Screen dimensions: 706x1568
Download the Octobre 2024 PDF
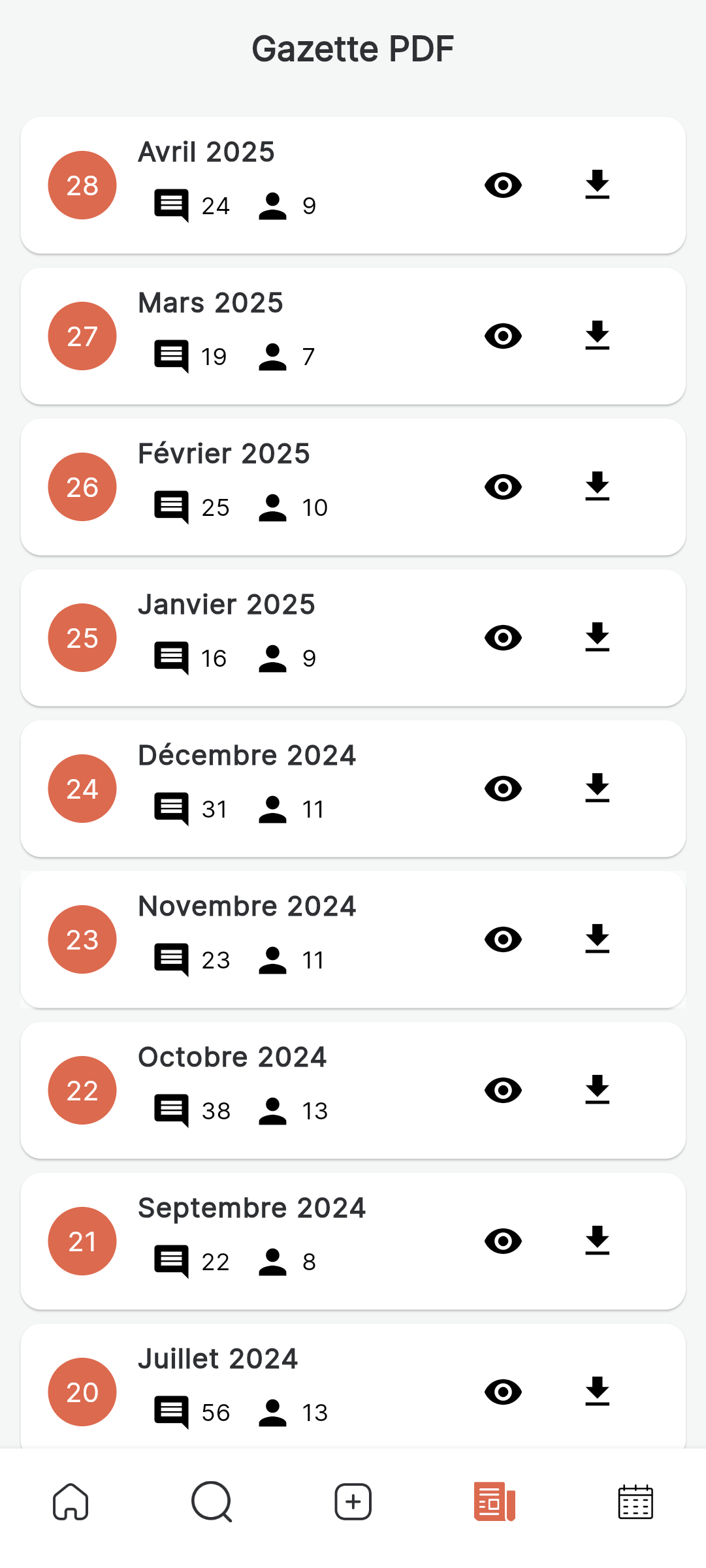coord(598,1090)
